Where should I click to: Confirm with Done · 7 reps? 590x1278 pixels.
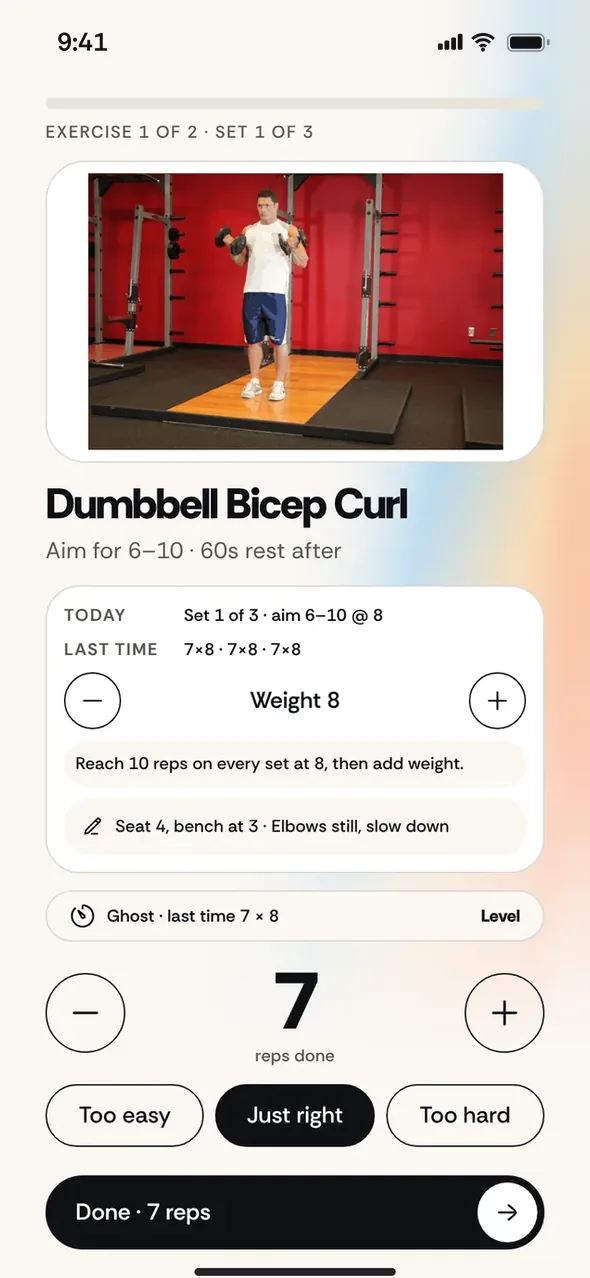point(295,1212)
